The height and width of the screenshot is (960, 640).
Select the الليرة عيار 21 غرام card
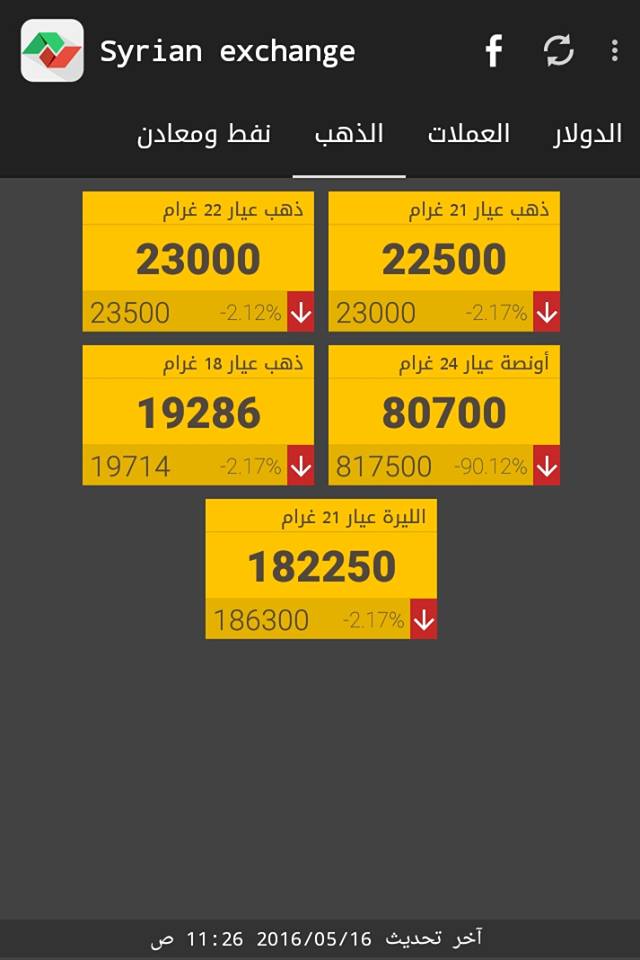[x=321, y=568]
